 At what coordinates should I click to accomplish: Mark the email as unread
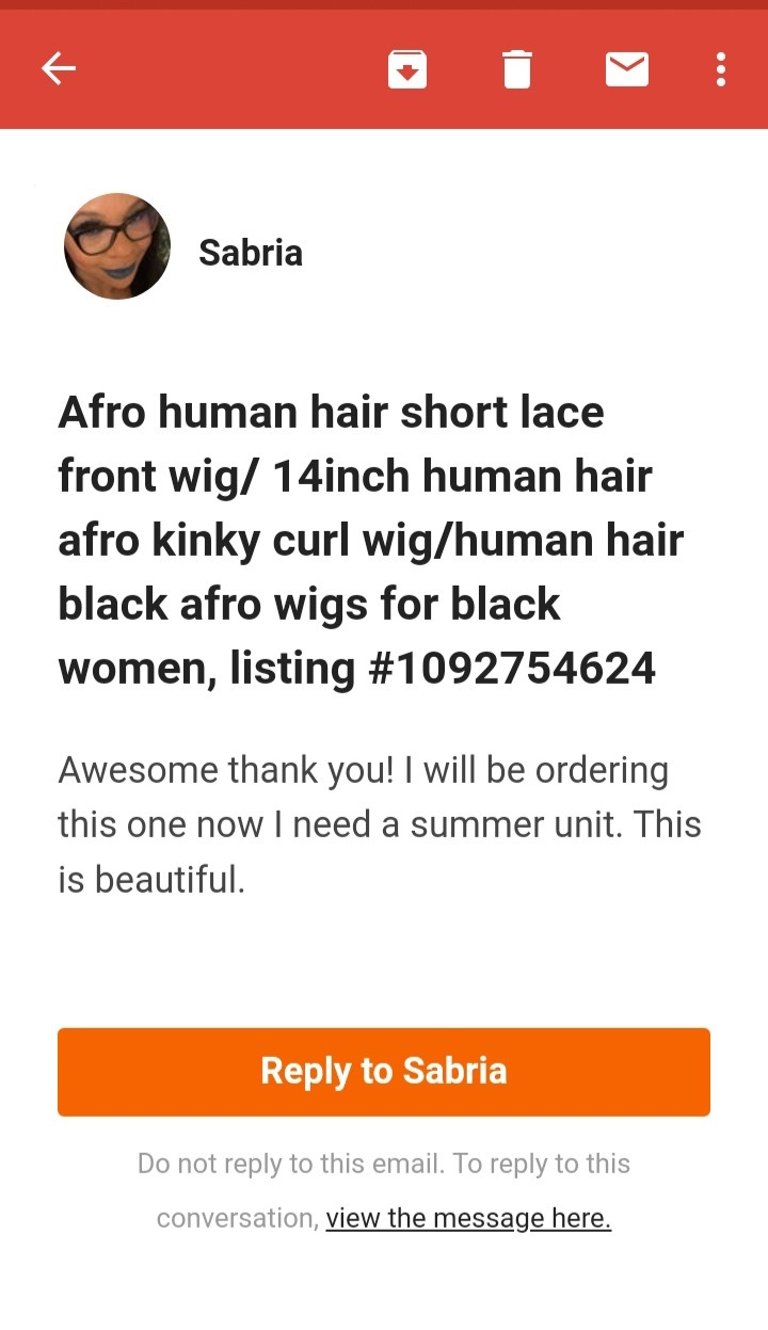pos(627,69)
